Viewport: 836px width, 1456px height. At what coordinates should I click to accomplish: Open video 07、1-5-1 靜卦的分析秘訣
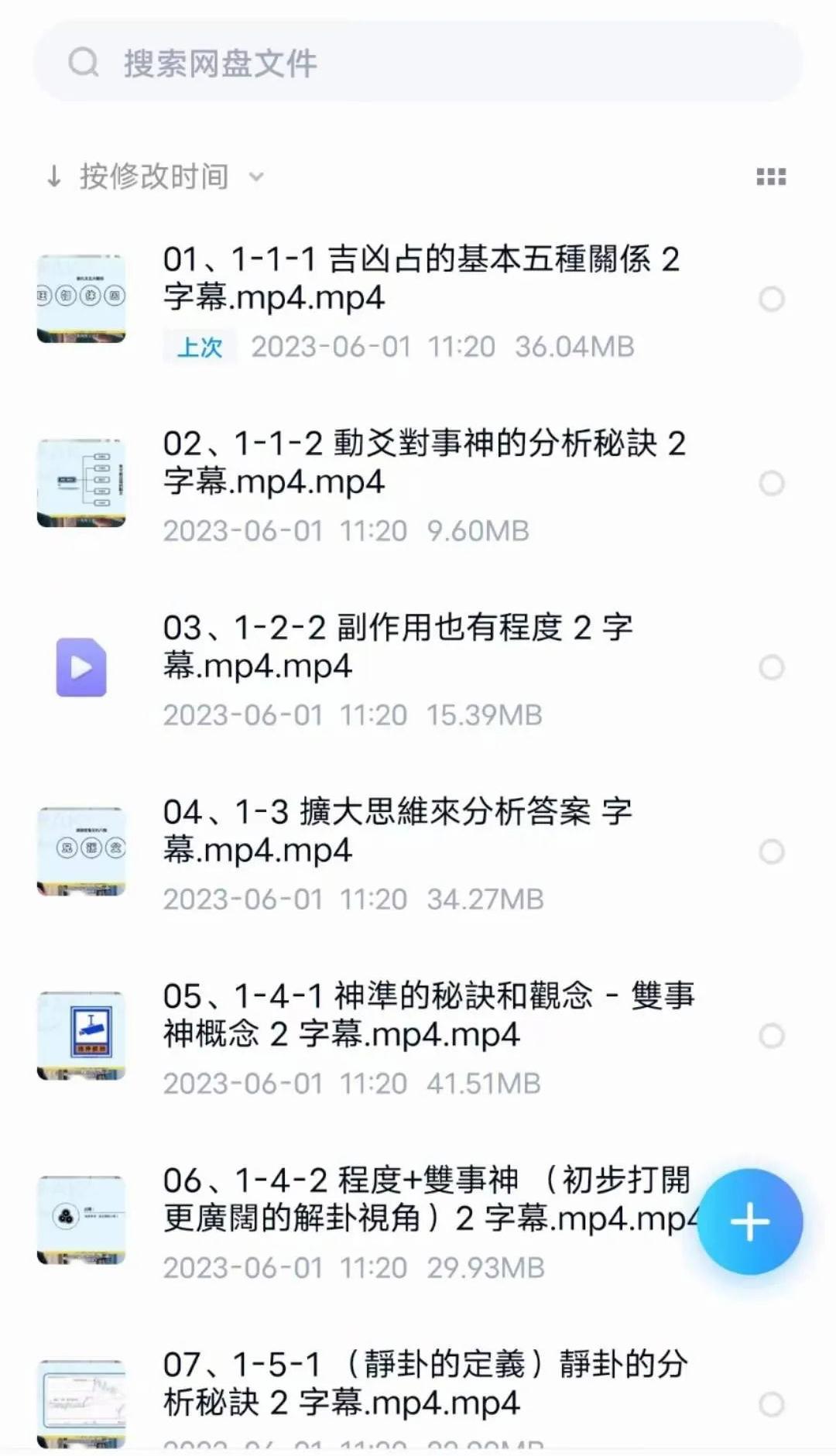click(x=424, y=1383)
